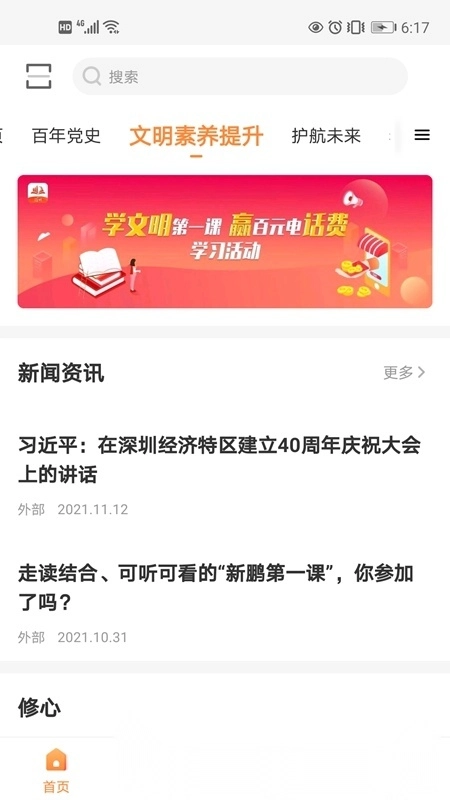Go to the 首页 bottom tab
This screenshot has width=450, height=800.
(x=56, y=770)
